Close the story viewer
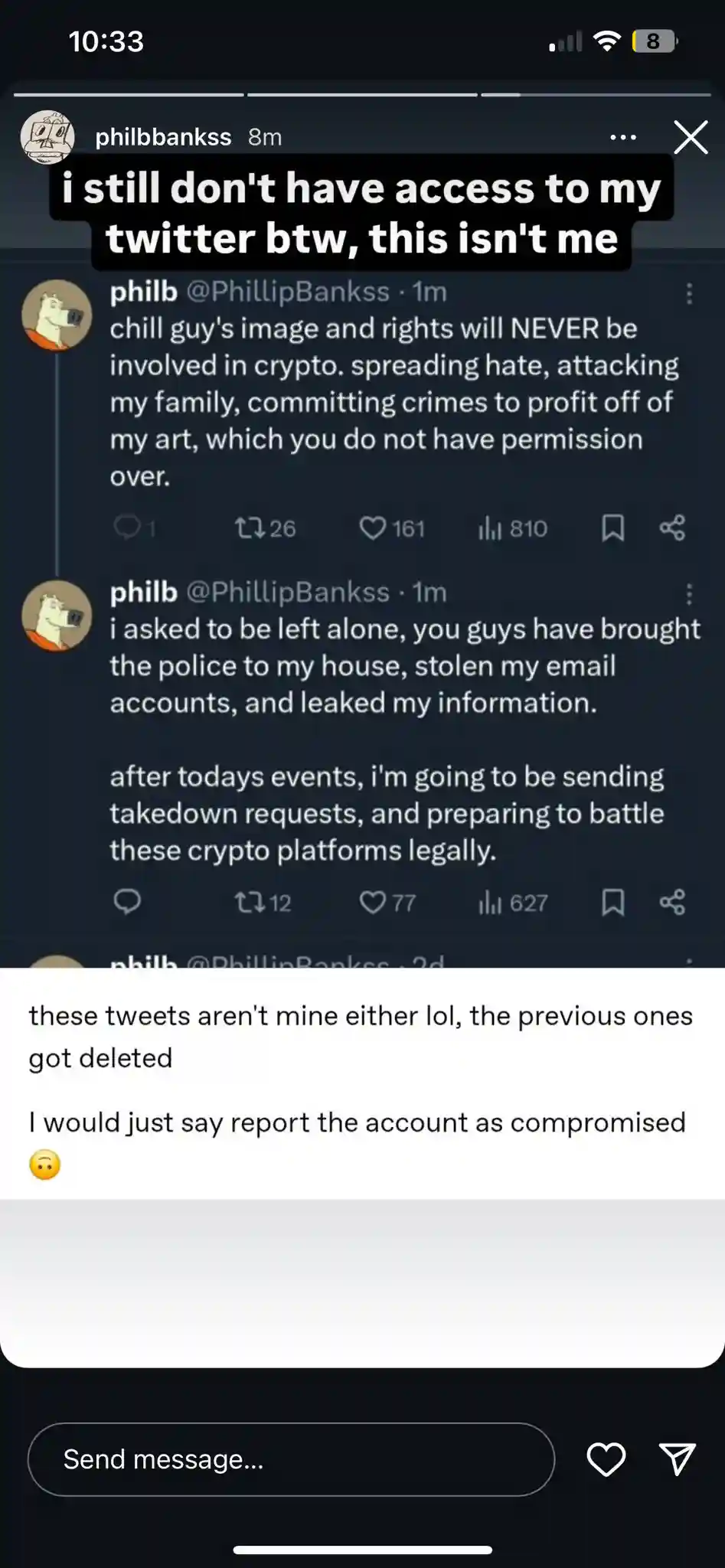The width and height of the screenshot is (725, 1568). click(x=691, y=138)
